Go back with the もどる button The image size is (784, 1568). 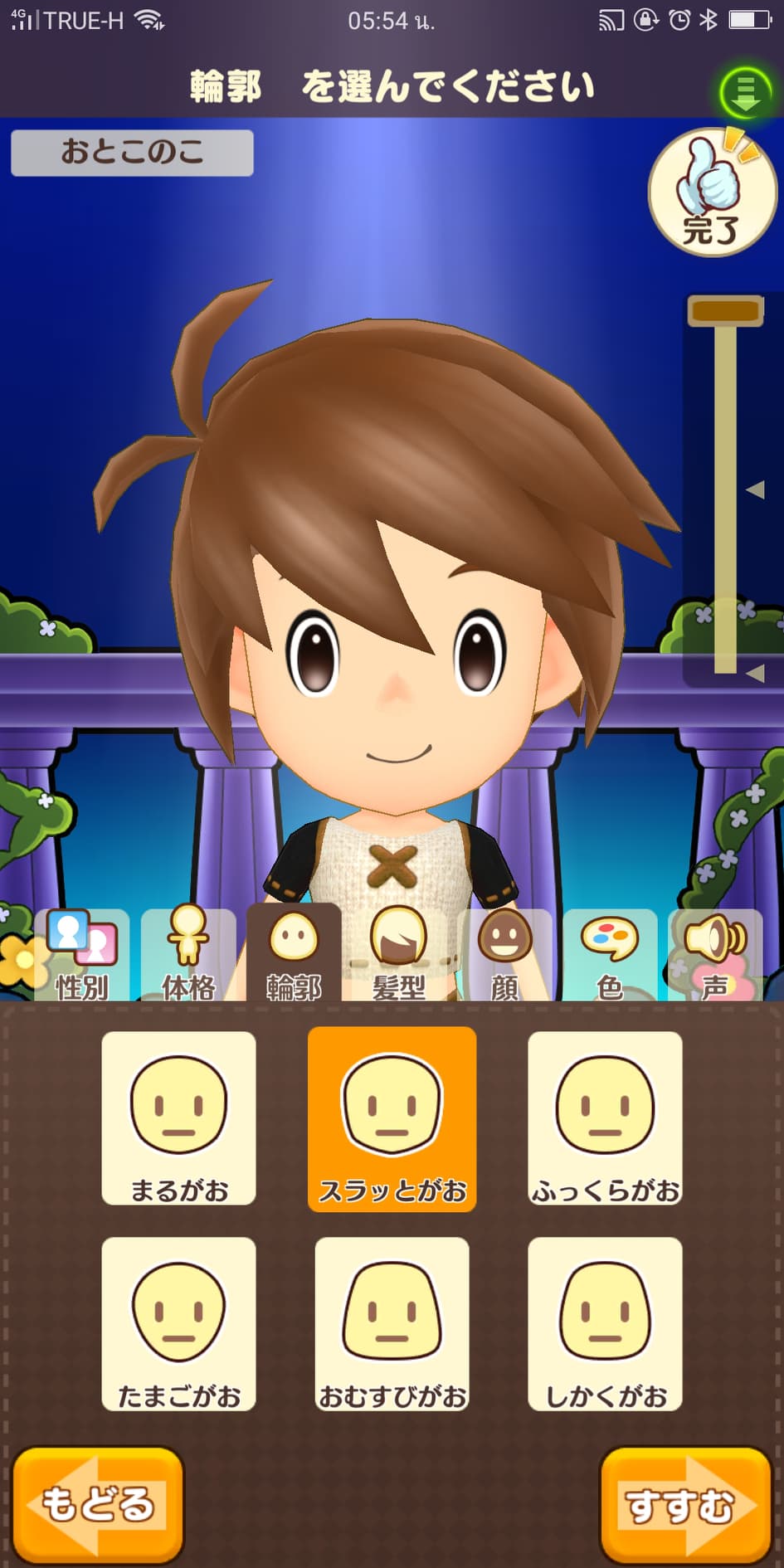pyautogui.click(x=98, y=1505)
